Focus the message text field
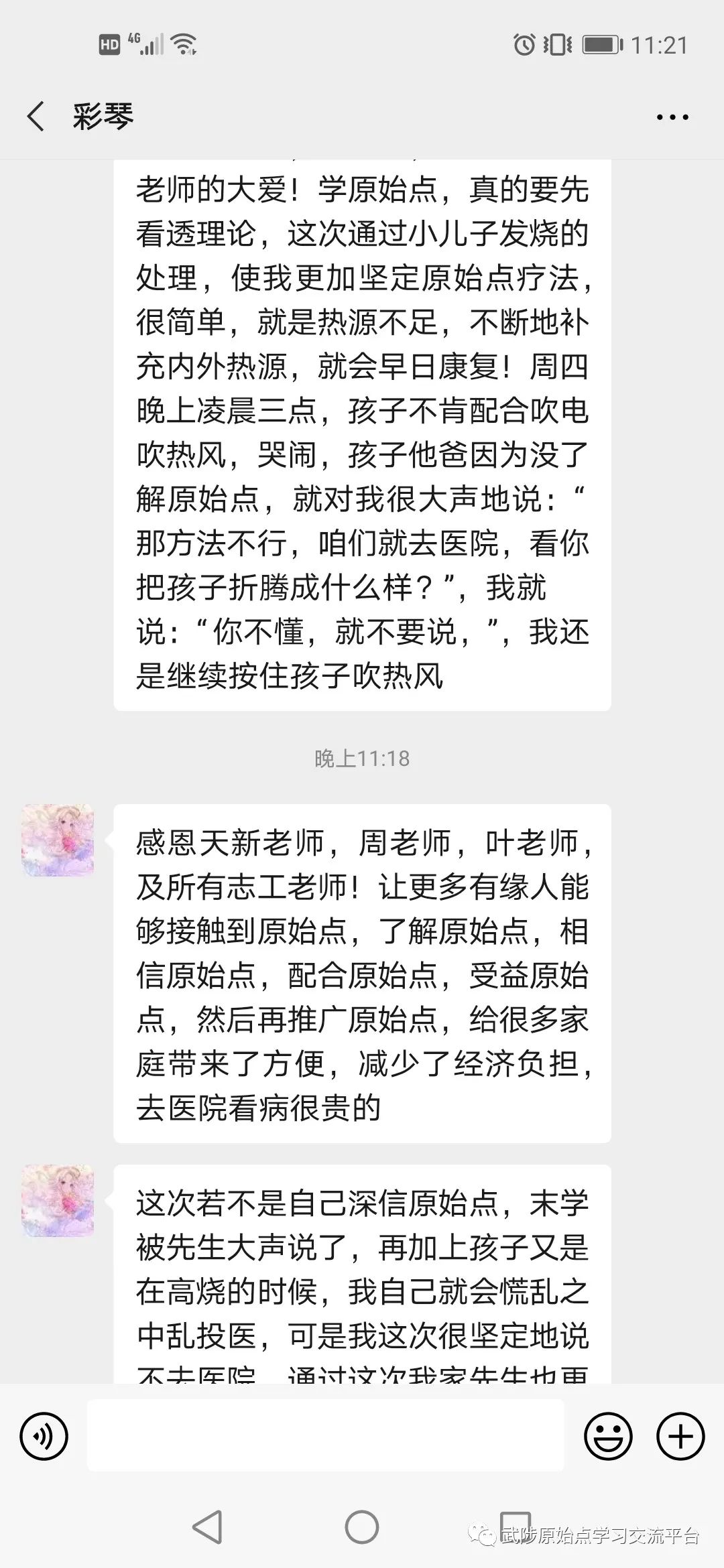The image size is (724, 1568). (325, 1437)
